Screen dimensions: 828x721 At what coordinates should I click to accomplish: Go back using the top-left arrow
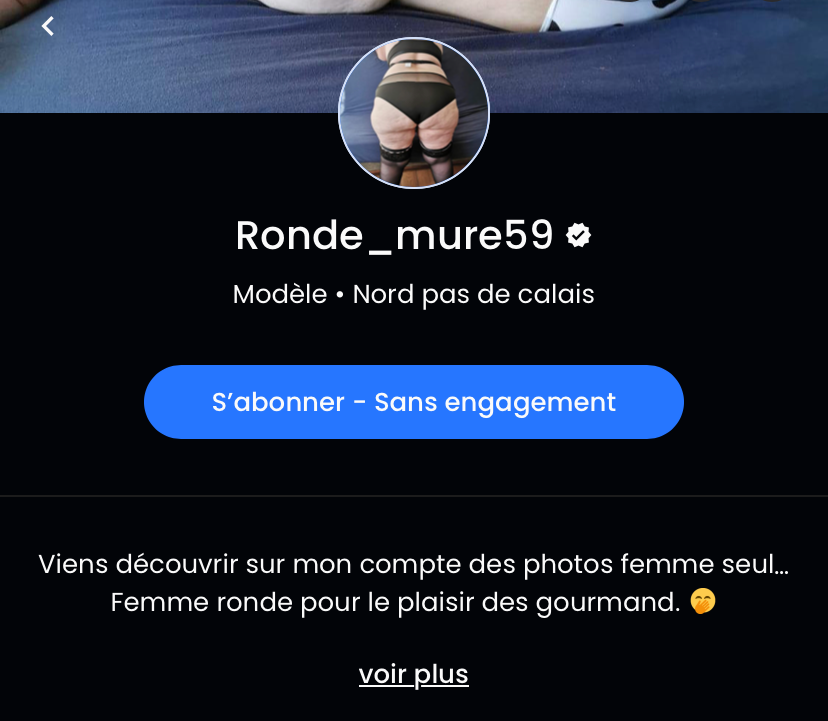tap(47, 27)
